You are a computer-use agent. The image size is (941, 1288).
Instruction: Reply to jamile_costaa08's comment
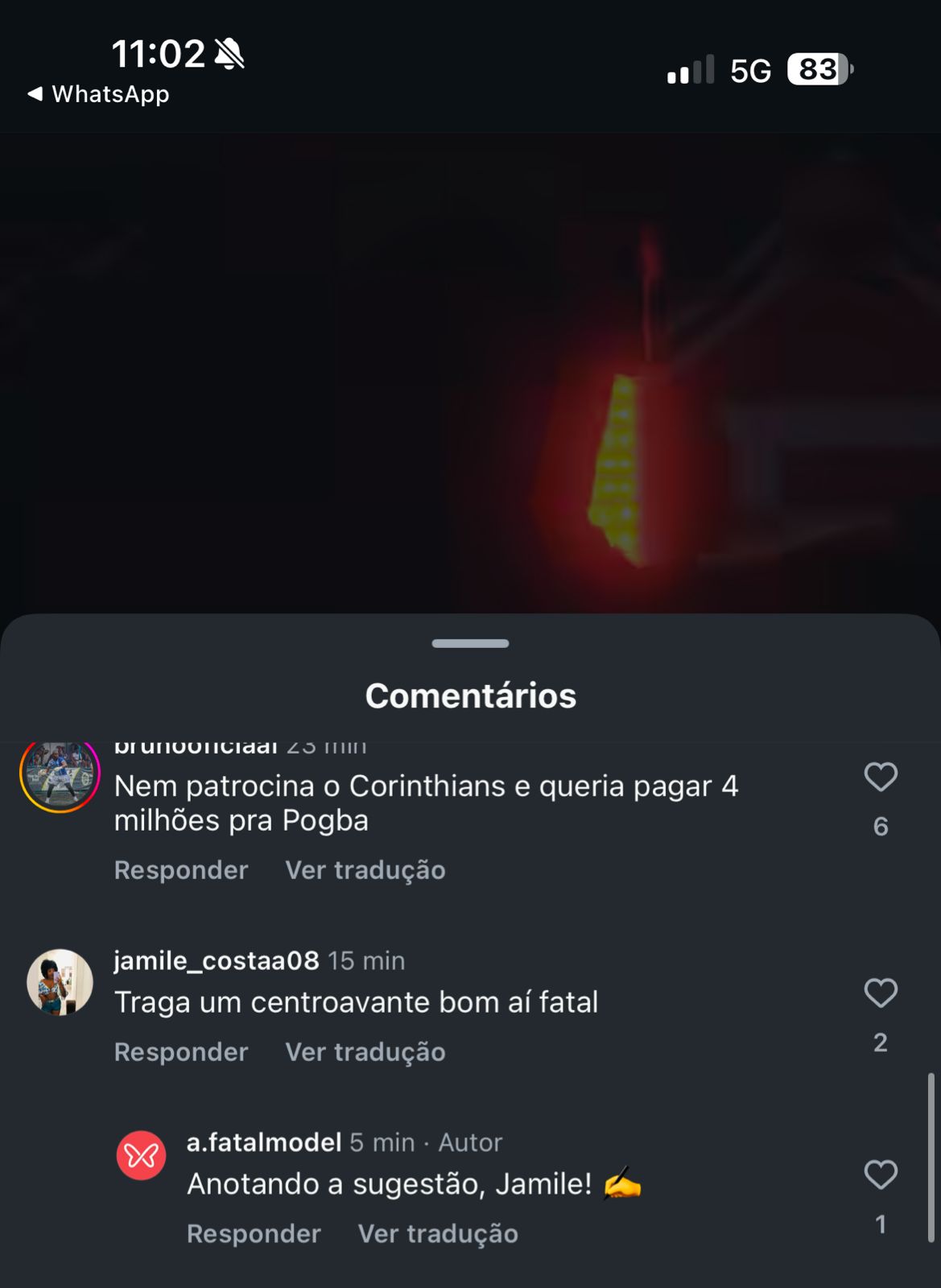[x=181, y=1052]
